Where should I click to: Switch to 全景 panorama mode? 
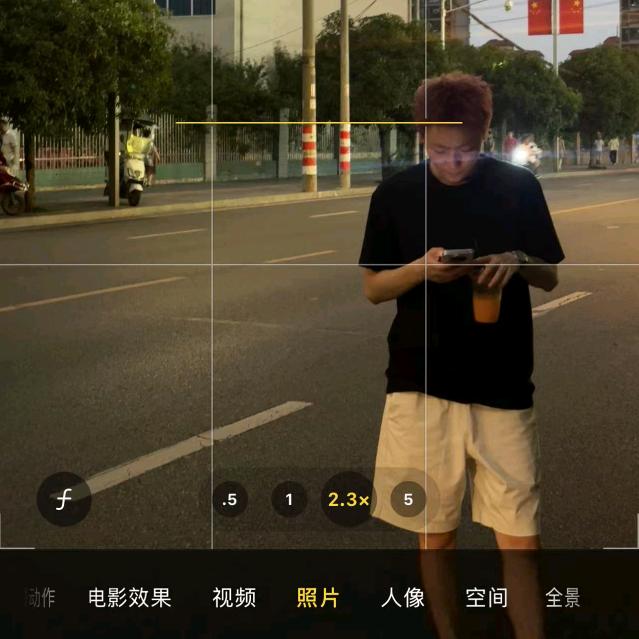point(563,598)
